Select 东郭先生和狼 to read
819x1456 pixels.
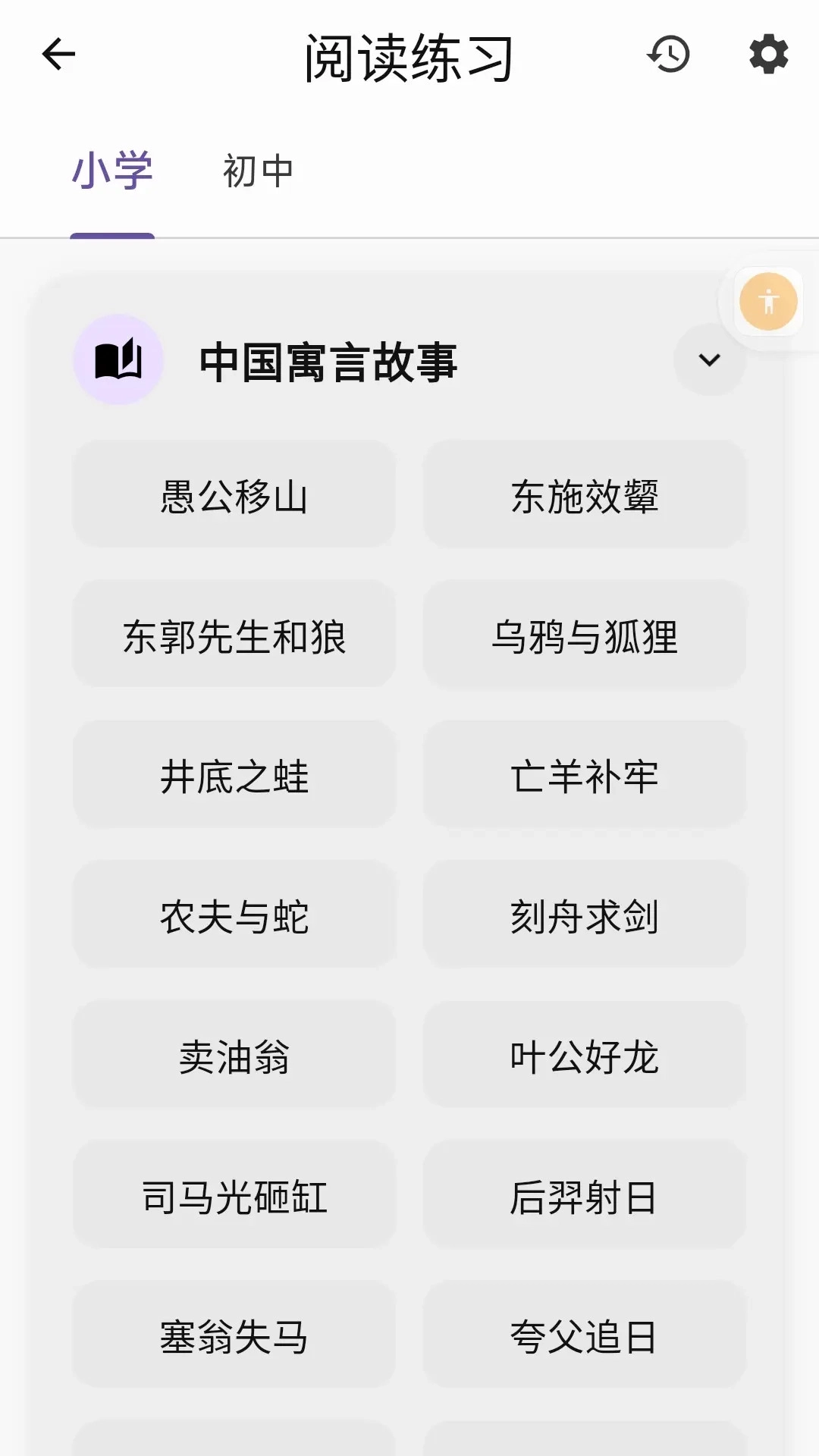click(234, 635)
